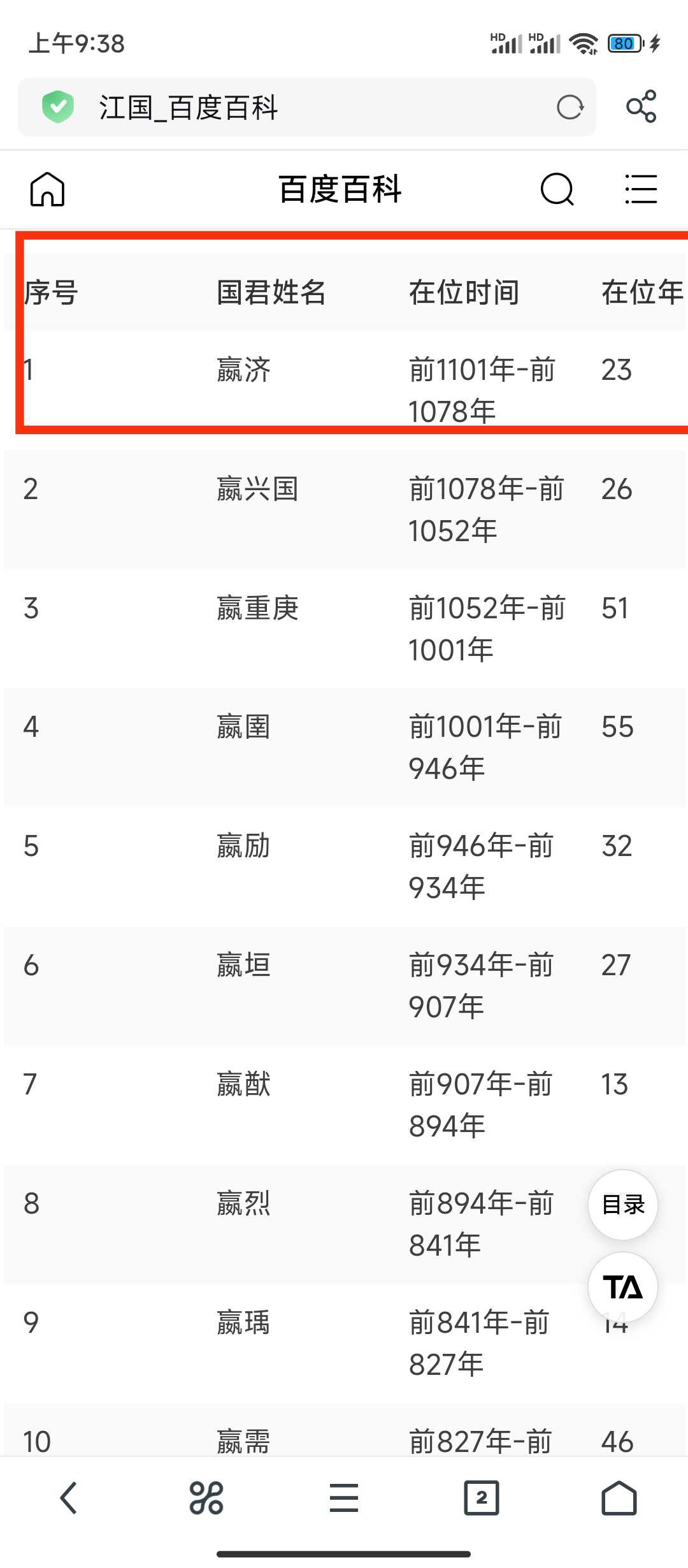
Task: Go back with the browser back arrow
Action: (x=69, y=1497)
